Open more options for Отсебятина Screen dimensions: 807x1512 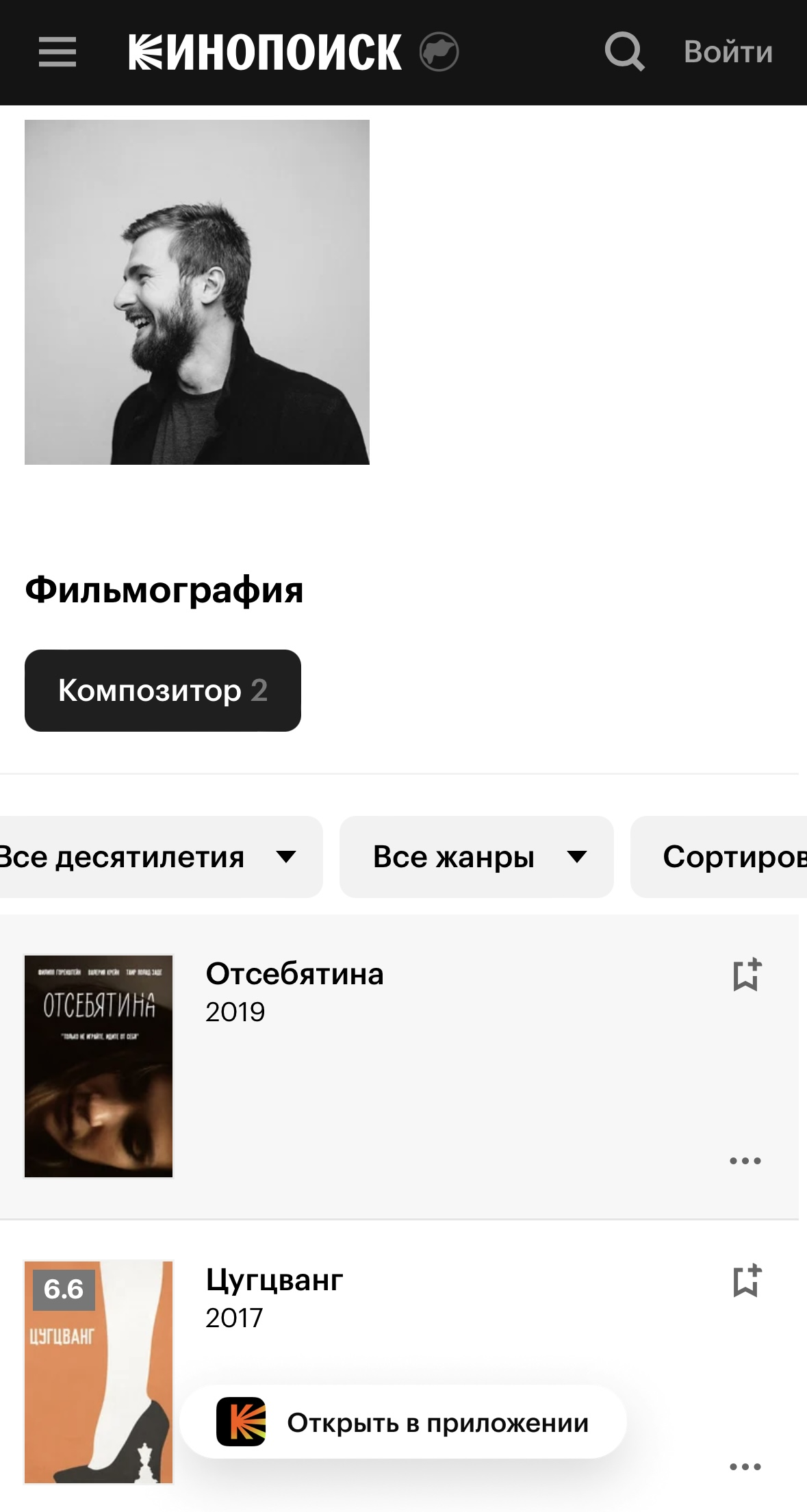click(745, 1160)
